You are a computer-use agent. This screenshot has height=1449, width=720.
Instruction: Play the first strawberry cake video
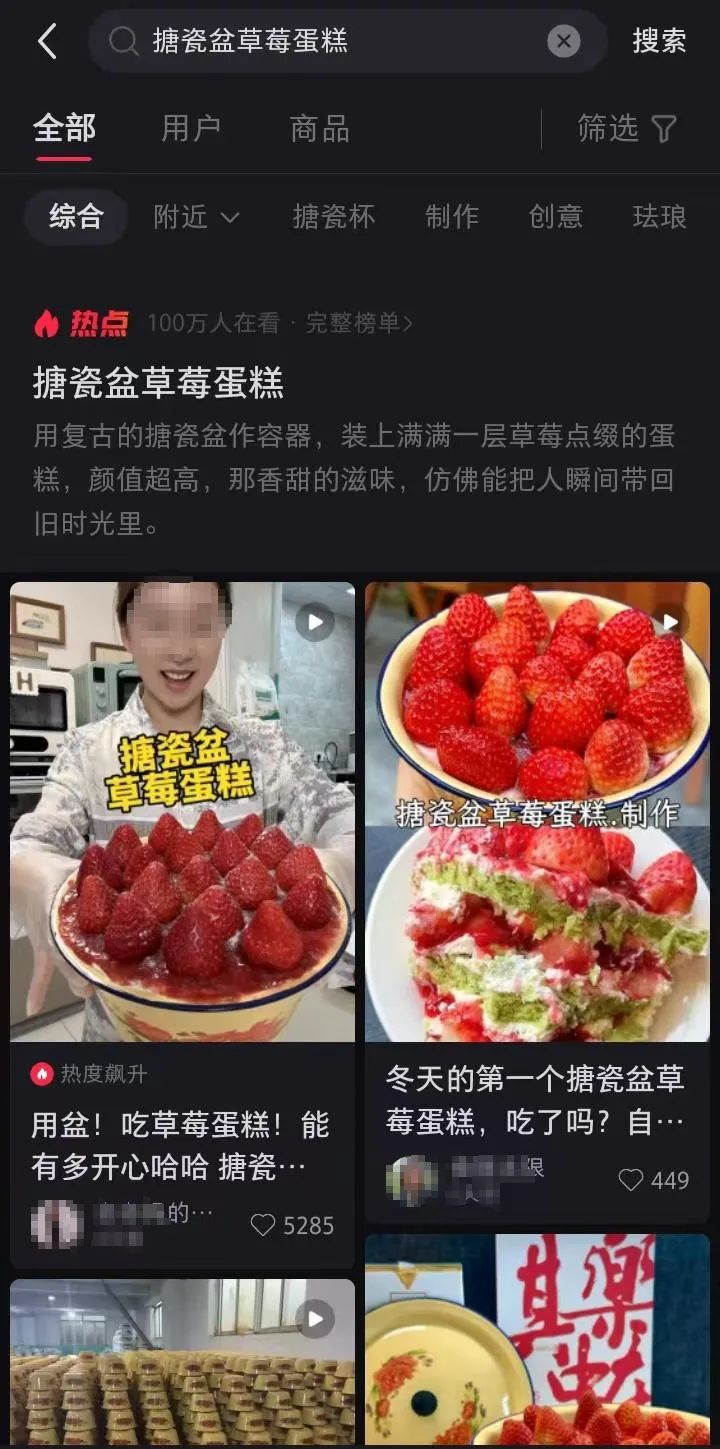point(315,621)
